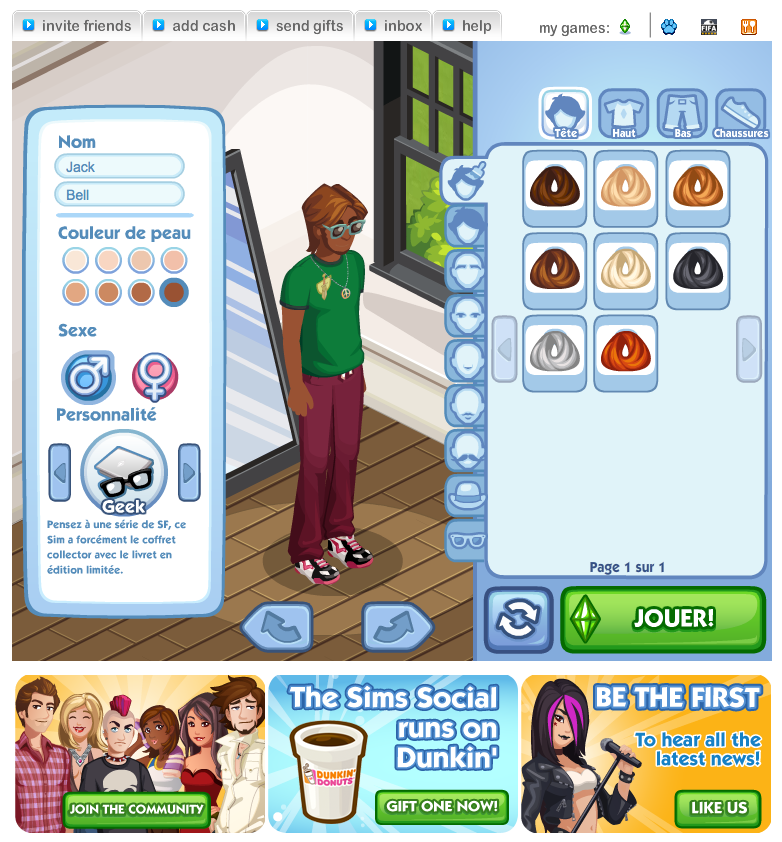Randomize the Sim's appearance
The height and width of the screenshot is (842, 782).
(x=518, y=620)
